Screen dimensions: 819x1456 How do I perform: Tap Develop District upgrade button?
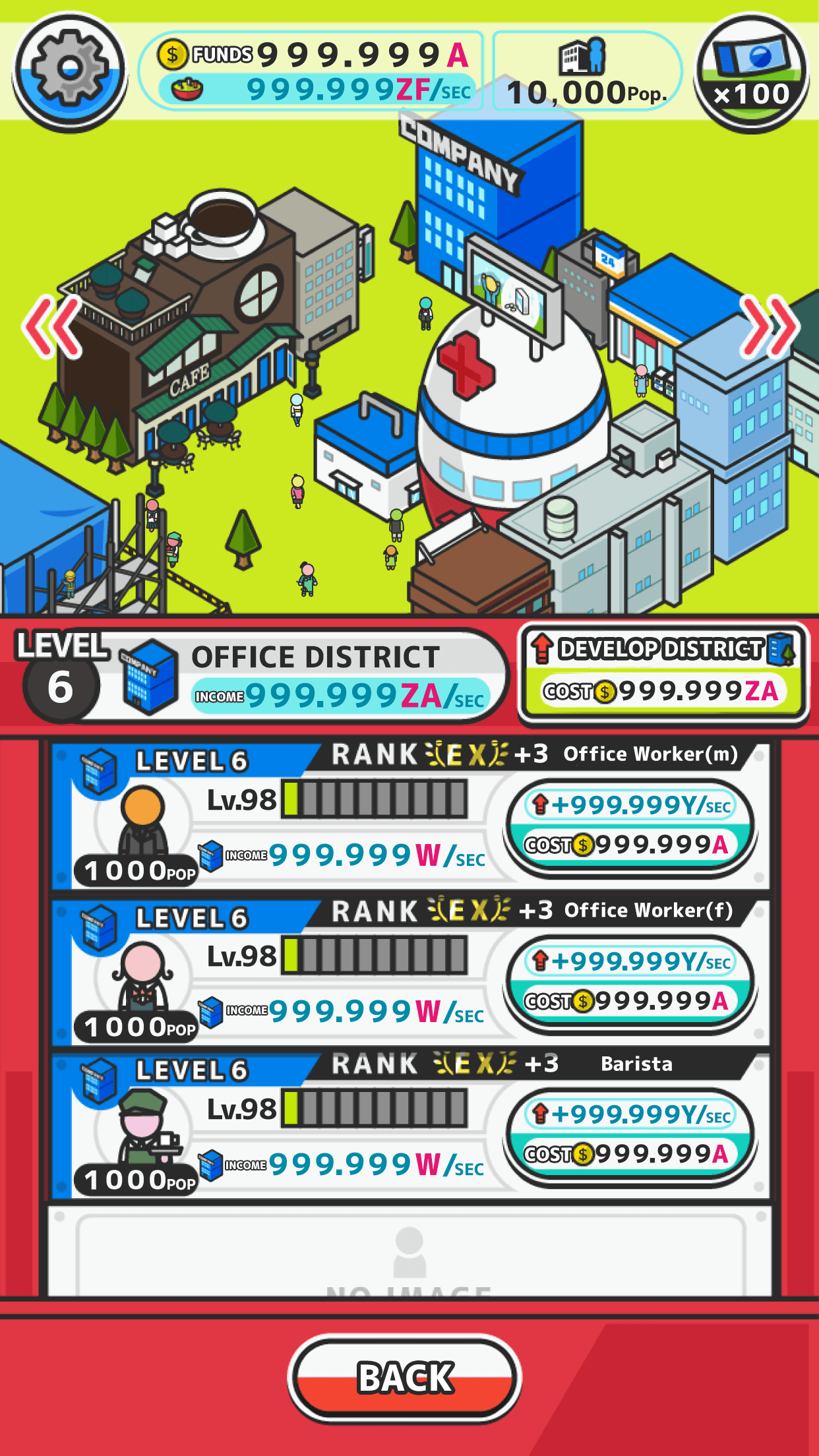coord(664,675)
